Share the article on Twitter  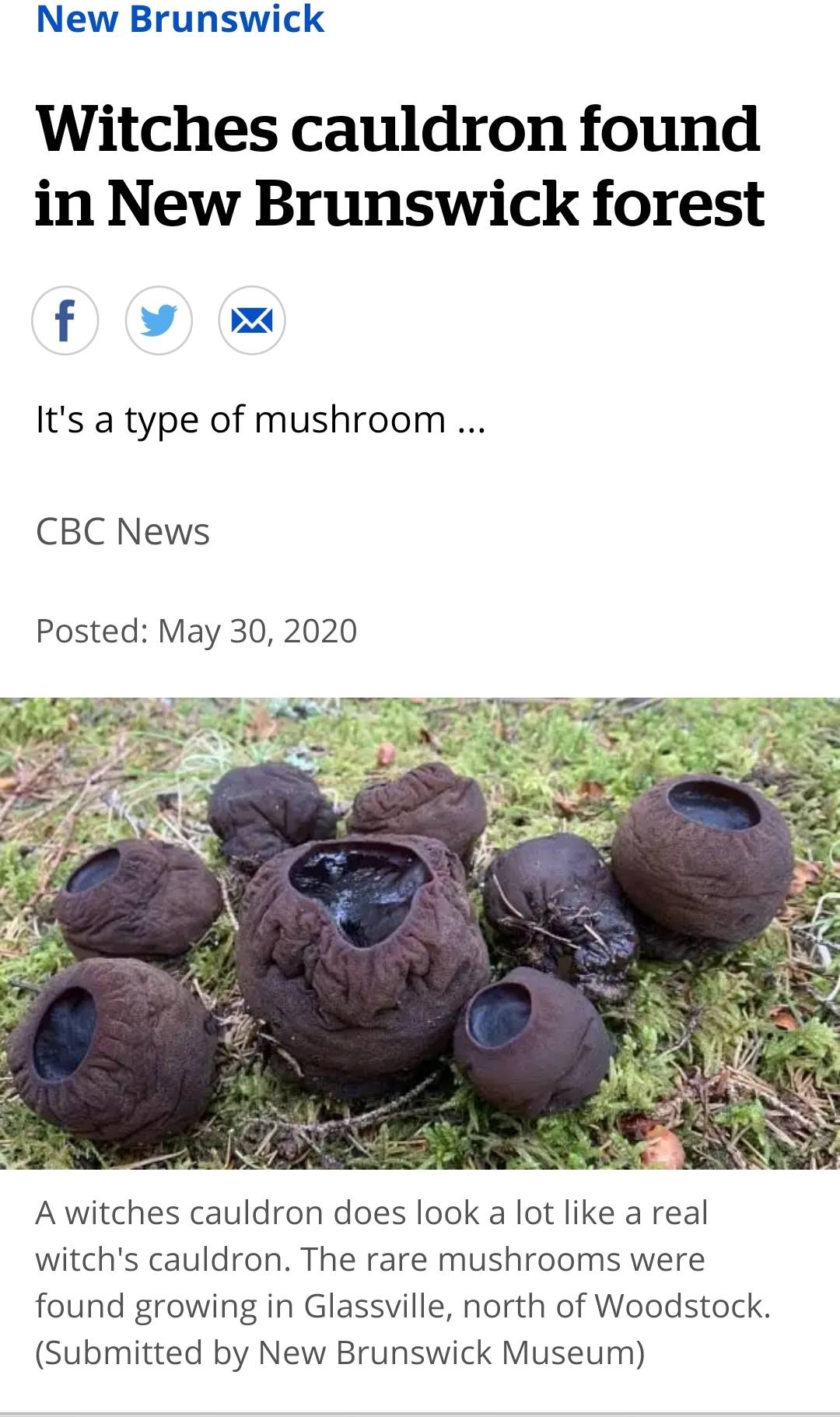(159, 320)
